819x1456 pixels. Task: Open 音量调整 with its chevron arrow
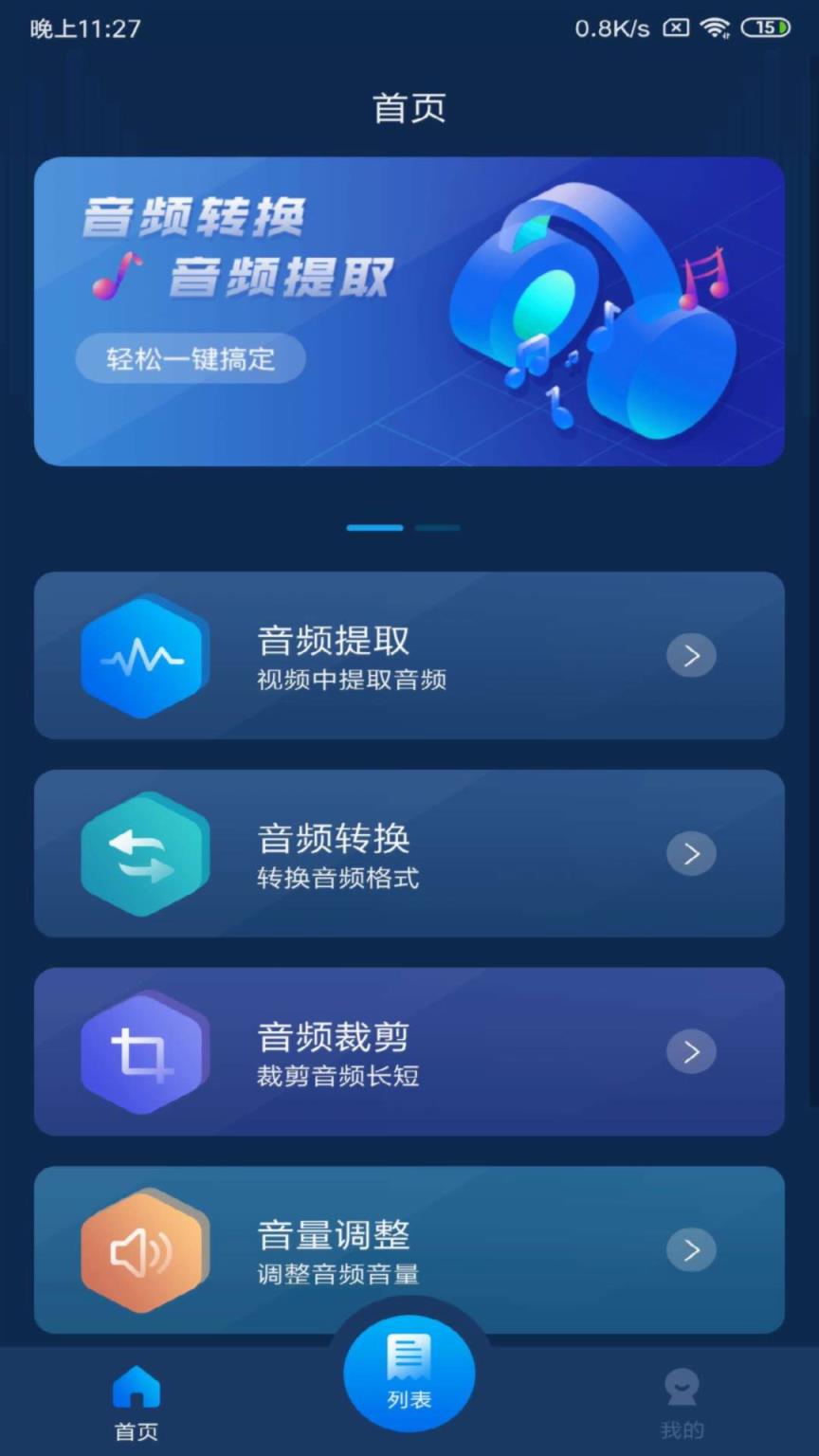click(x=691, y=1248)
